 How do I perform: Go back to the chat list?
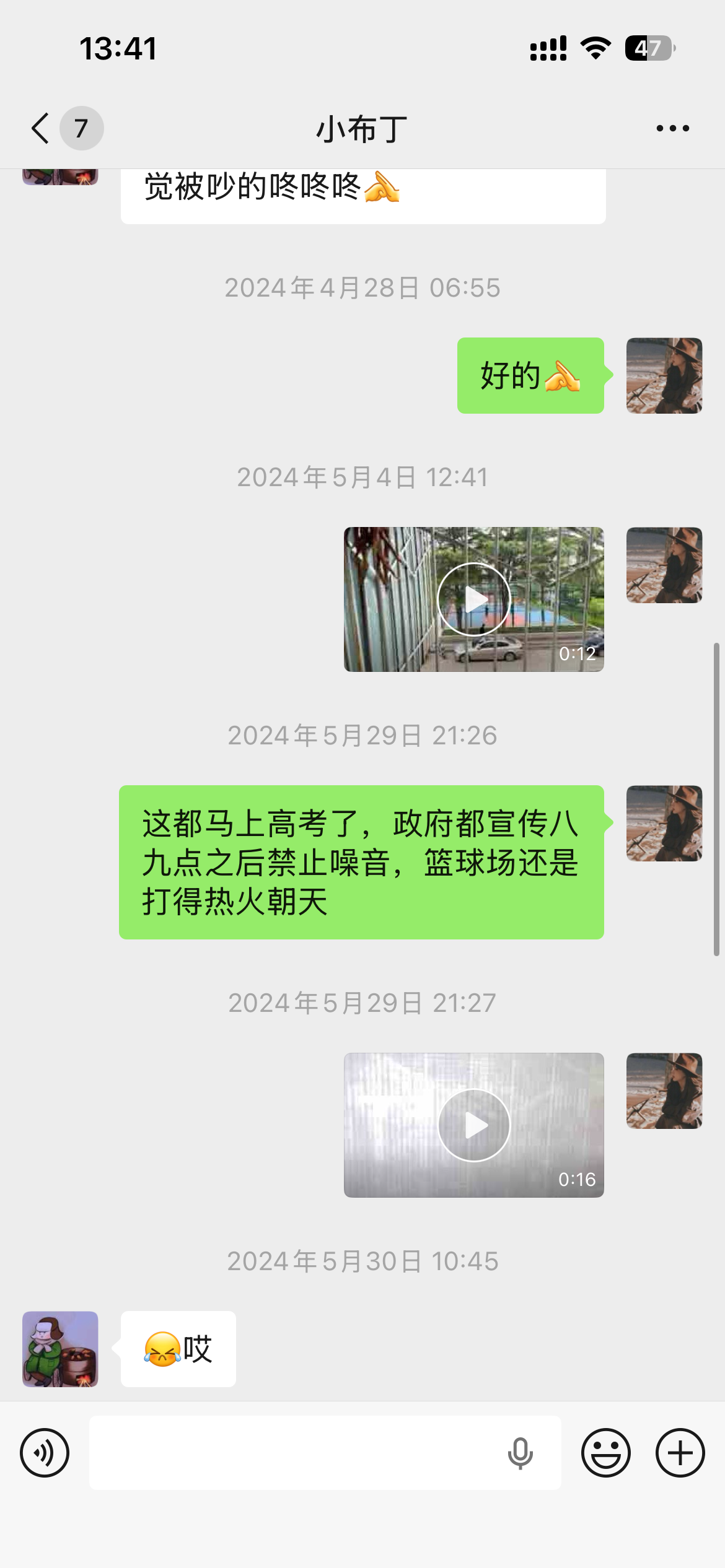coord(41,129)
